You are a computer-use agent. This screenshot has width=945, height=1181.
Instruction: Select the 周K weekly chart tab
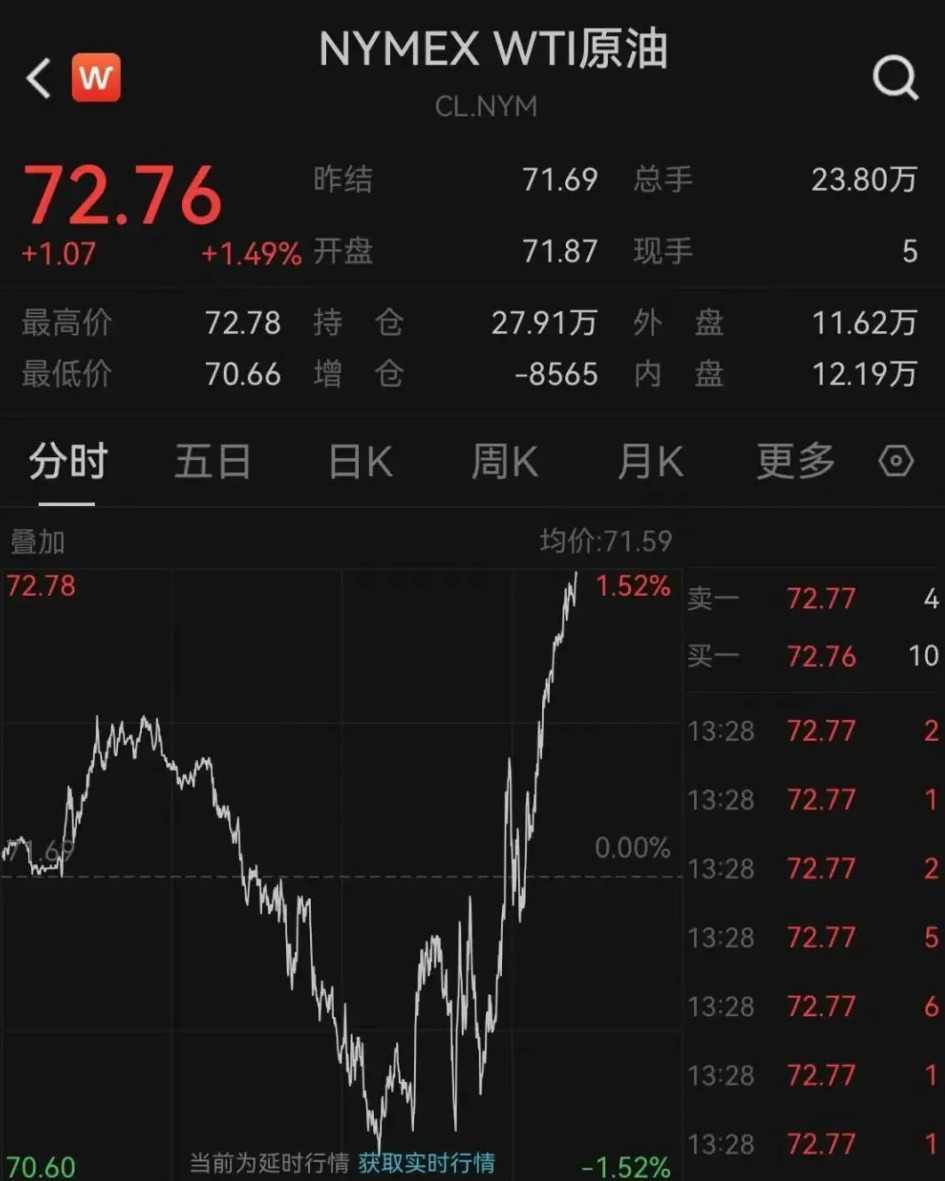[503, 461]
